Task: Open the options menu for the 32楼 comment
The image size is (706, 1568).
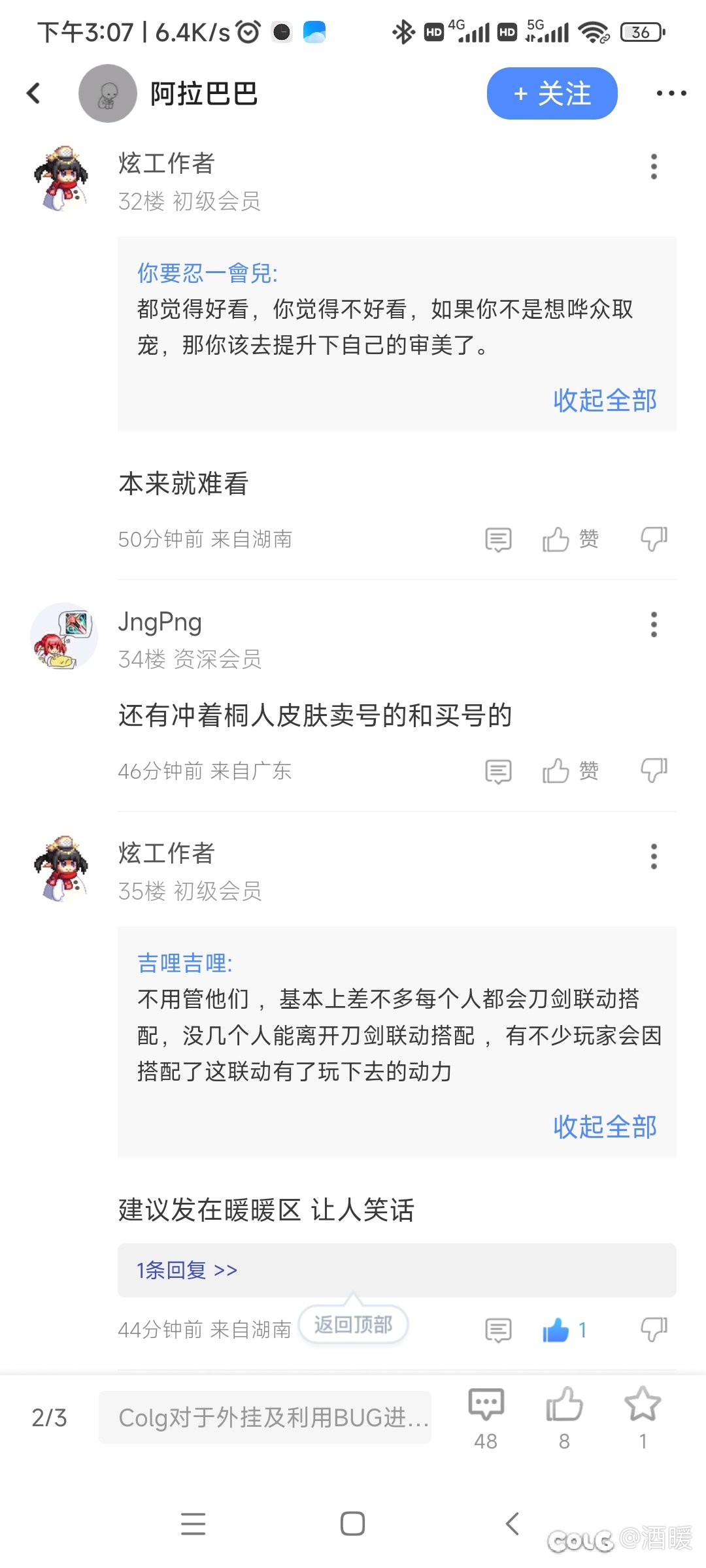Action: (x=654, y=167)
